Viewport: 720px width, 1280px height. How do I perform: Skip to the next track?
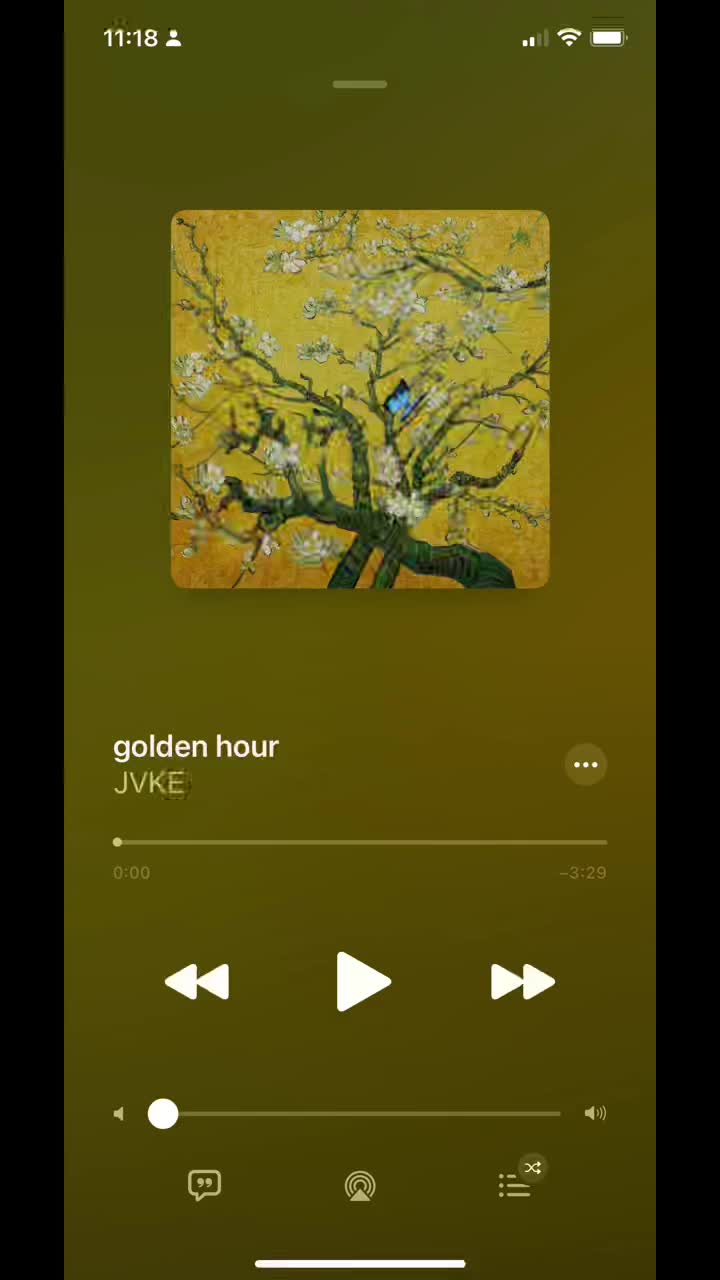[522, 982]
